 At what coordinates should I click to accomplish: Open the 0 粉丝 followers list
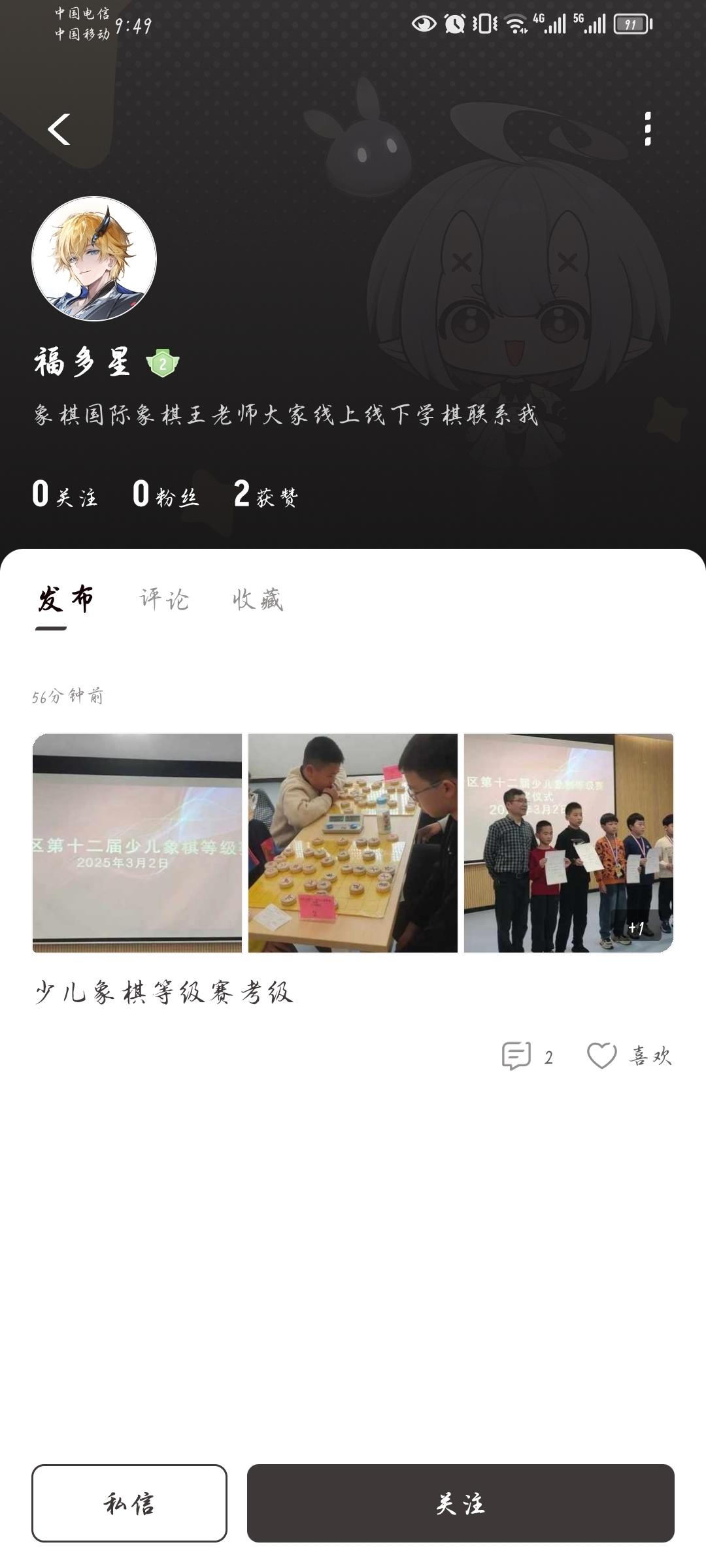tap(165, 495)
